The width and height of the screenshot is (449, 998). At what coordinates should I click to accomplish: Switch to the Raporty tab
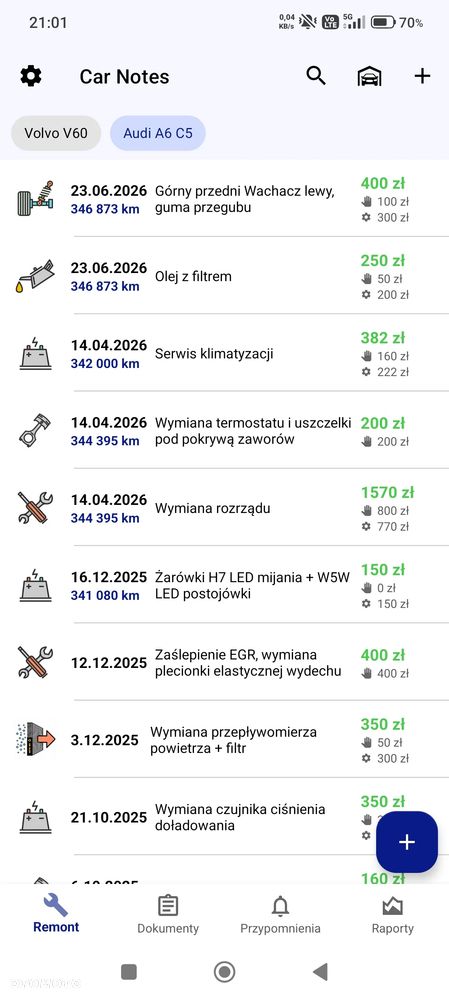pos(393,915)
